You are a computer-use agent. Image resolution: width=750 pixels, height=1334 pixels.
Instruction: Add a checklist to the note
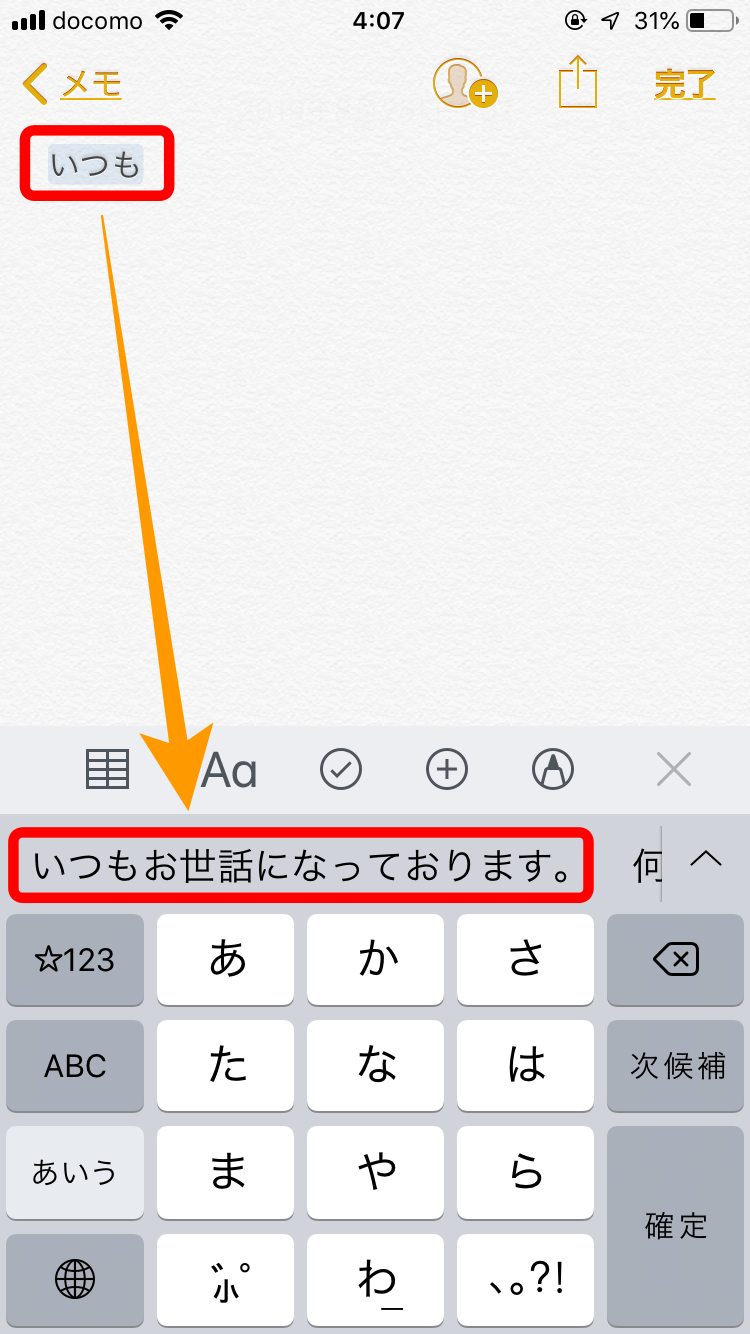pos(341,770)
